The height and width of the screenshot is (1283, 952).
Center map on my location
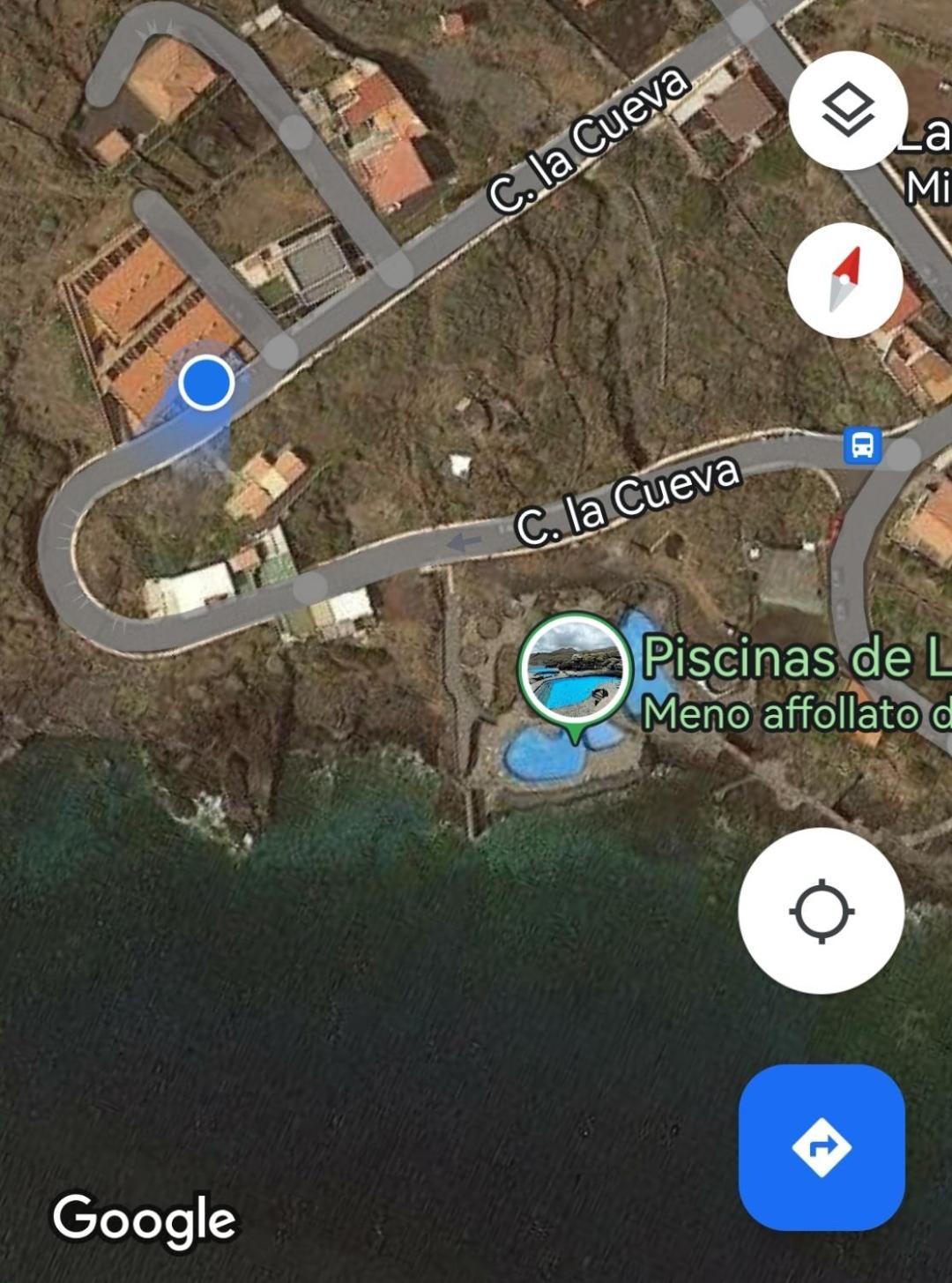coord(821,911)
